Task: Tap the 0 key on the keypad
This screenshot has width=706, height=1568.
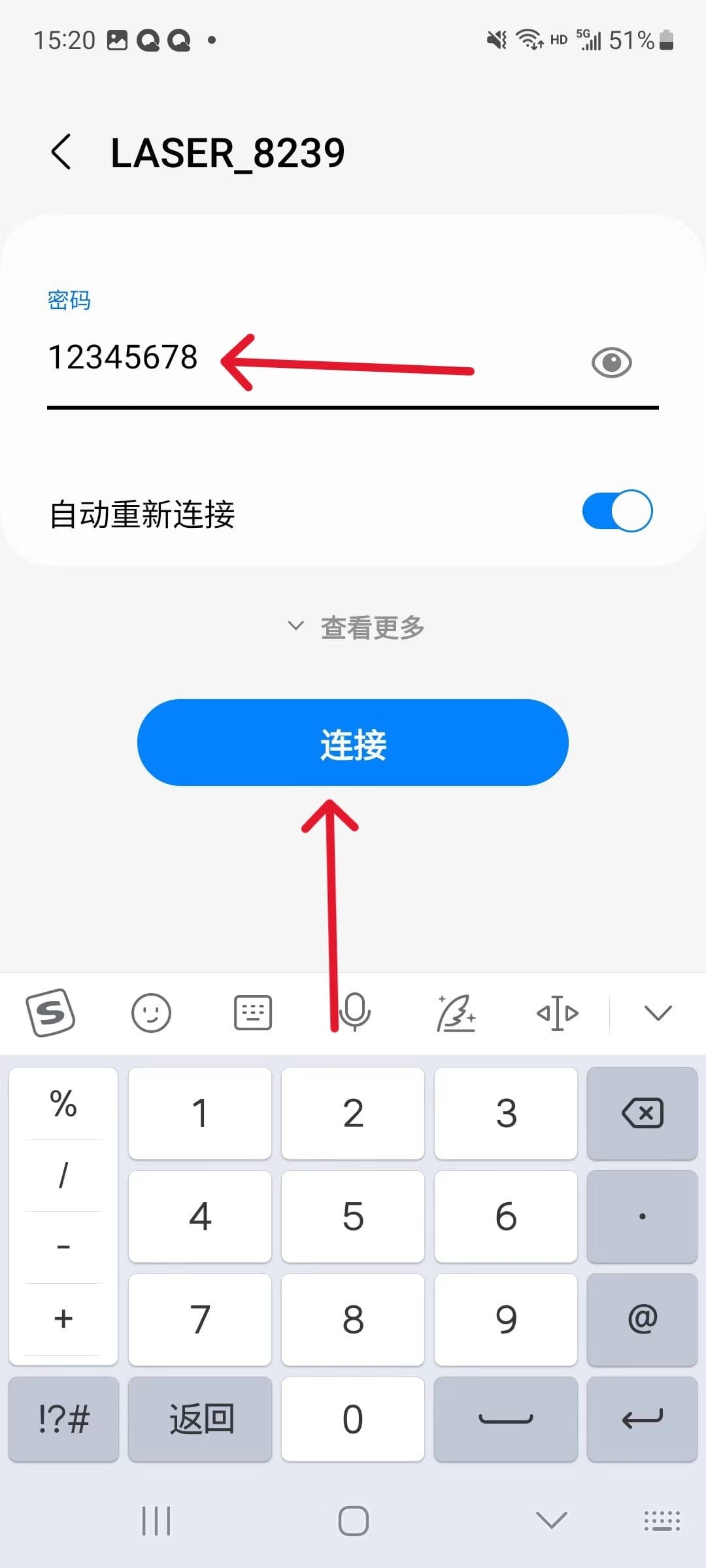Action: [353, 1419]
